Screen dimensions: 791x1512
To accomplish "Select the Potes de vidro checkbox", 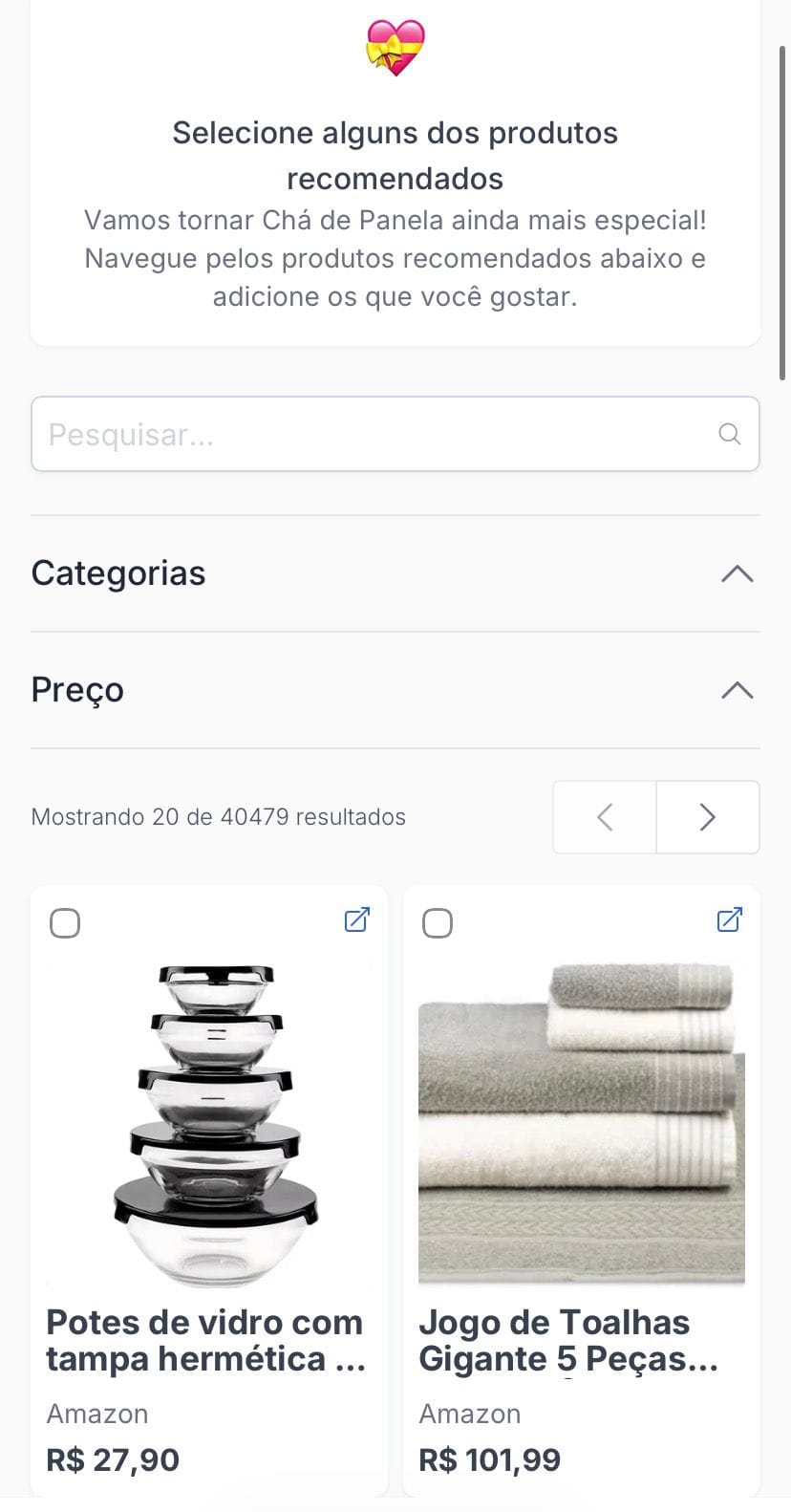I will pos(65,923).
